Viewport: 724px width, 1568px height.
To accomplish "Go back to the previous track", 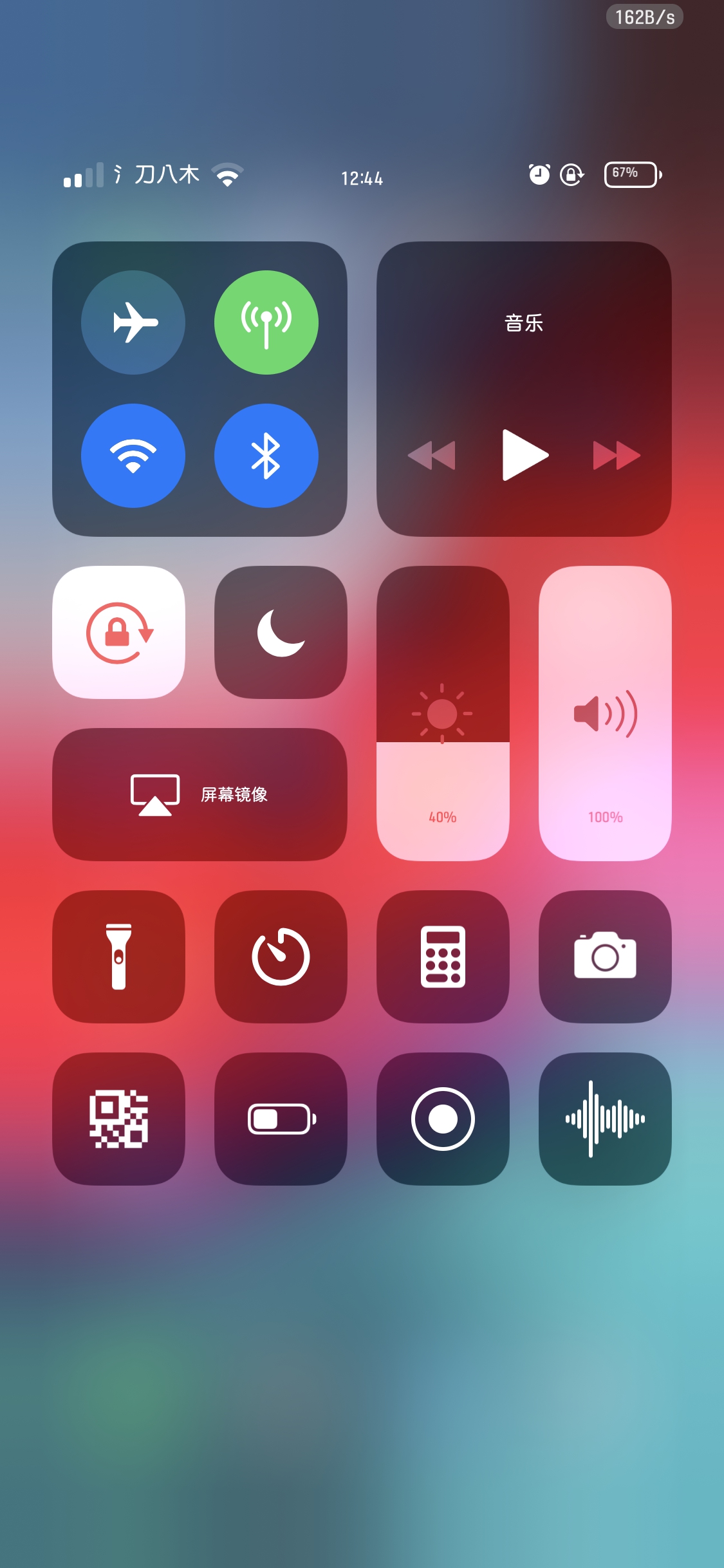I will [x=432, y=455].
